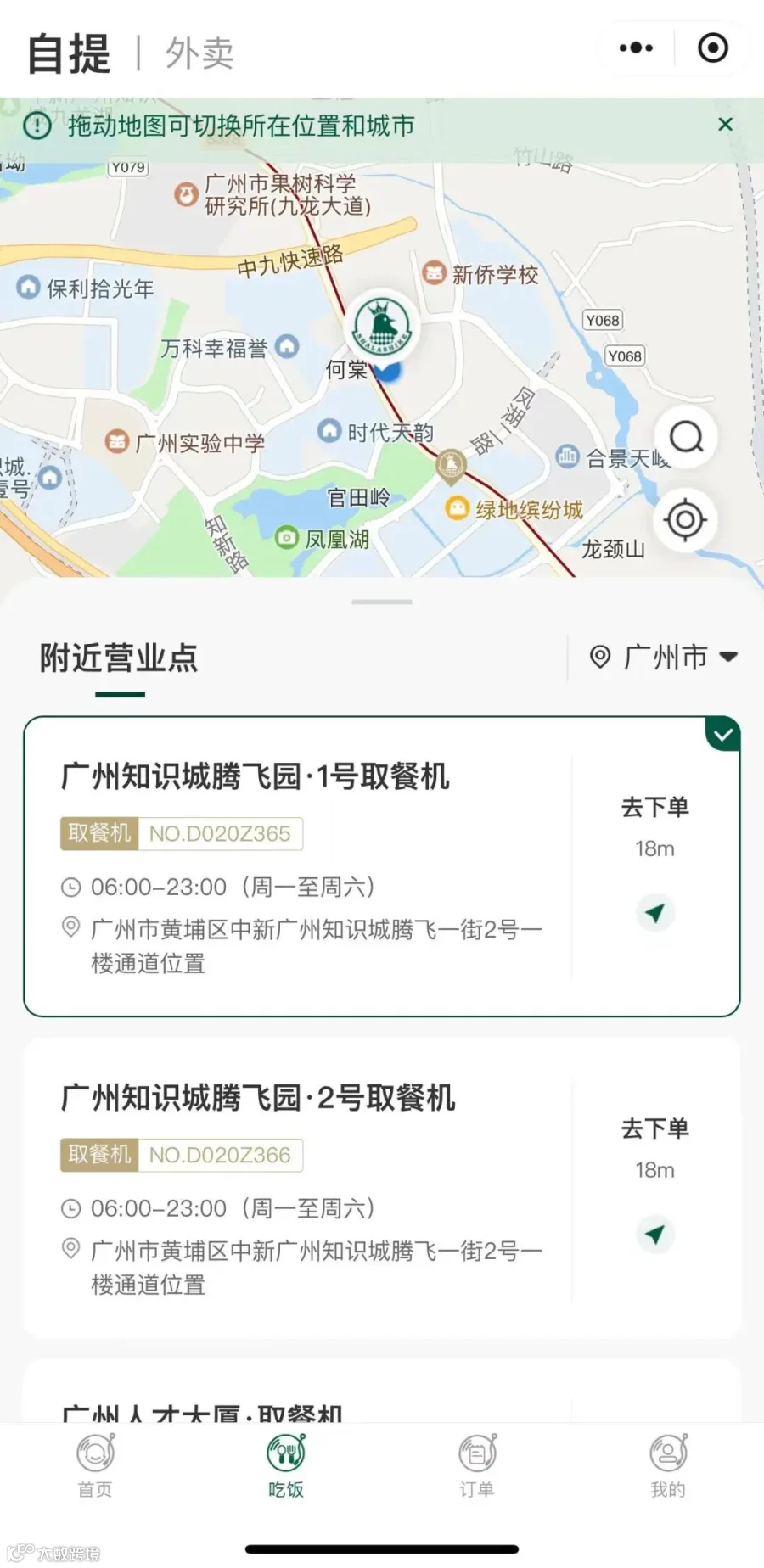
Task: Navigate to 腾飞园·1号取餐机 via arrow icon
Action: (655, 913)
